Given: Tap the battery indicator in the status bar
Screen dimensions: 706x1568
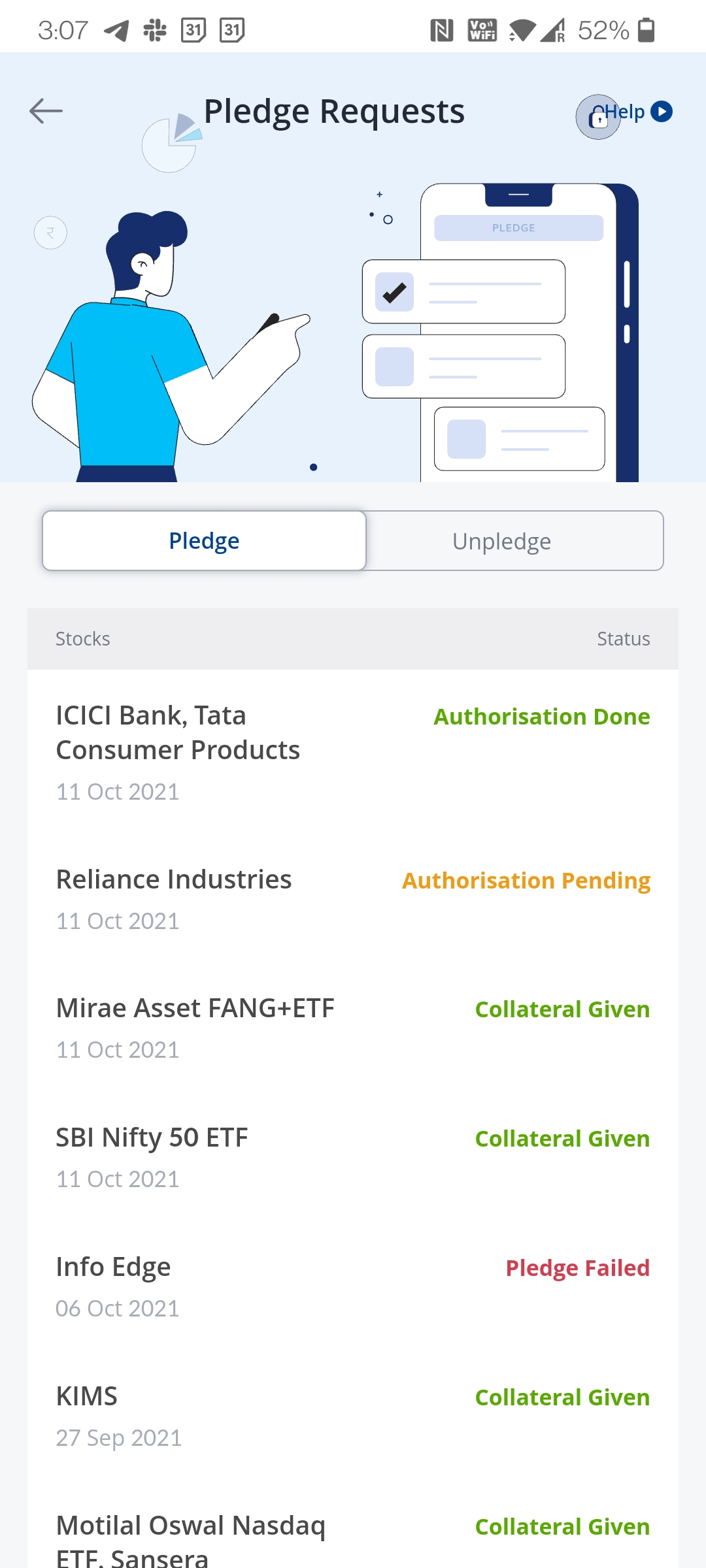Looking at the screenshot, I should [646, 29].
